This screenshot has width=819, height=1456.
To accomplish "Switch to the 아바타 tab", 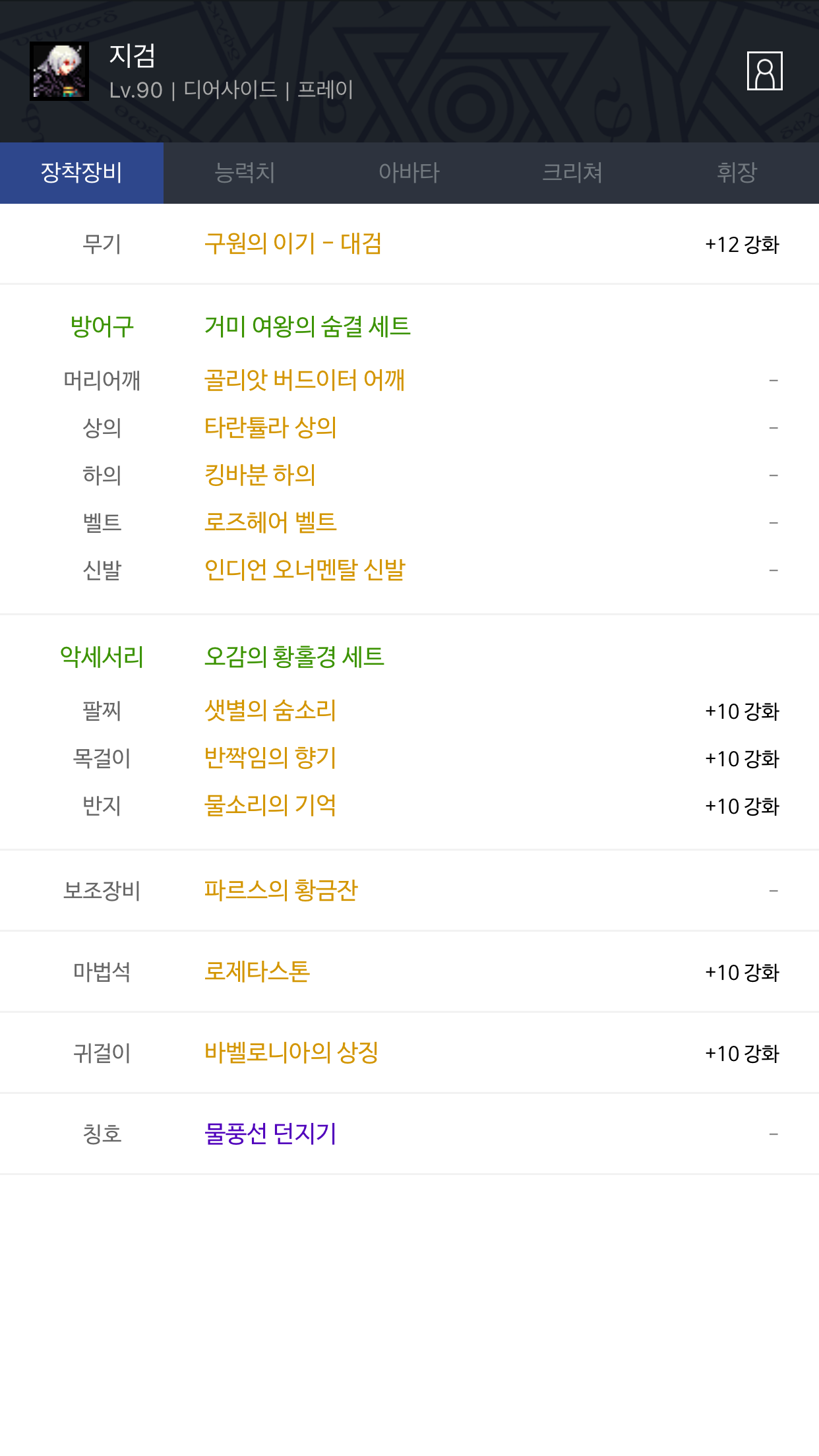I will (x=409, y=173).
